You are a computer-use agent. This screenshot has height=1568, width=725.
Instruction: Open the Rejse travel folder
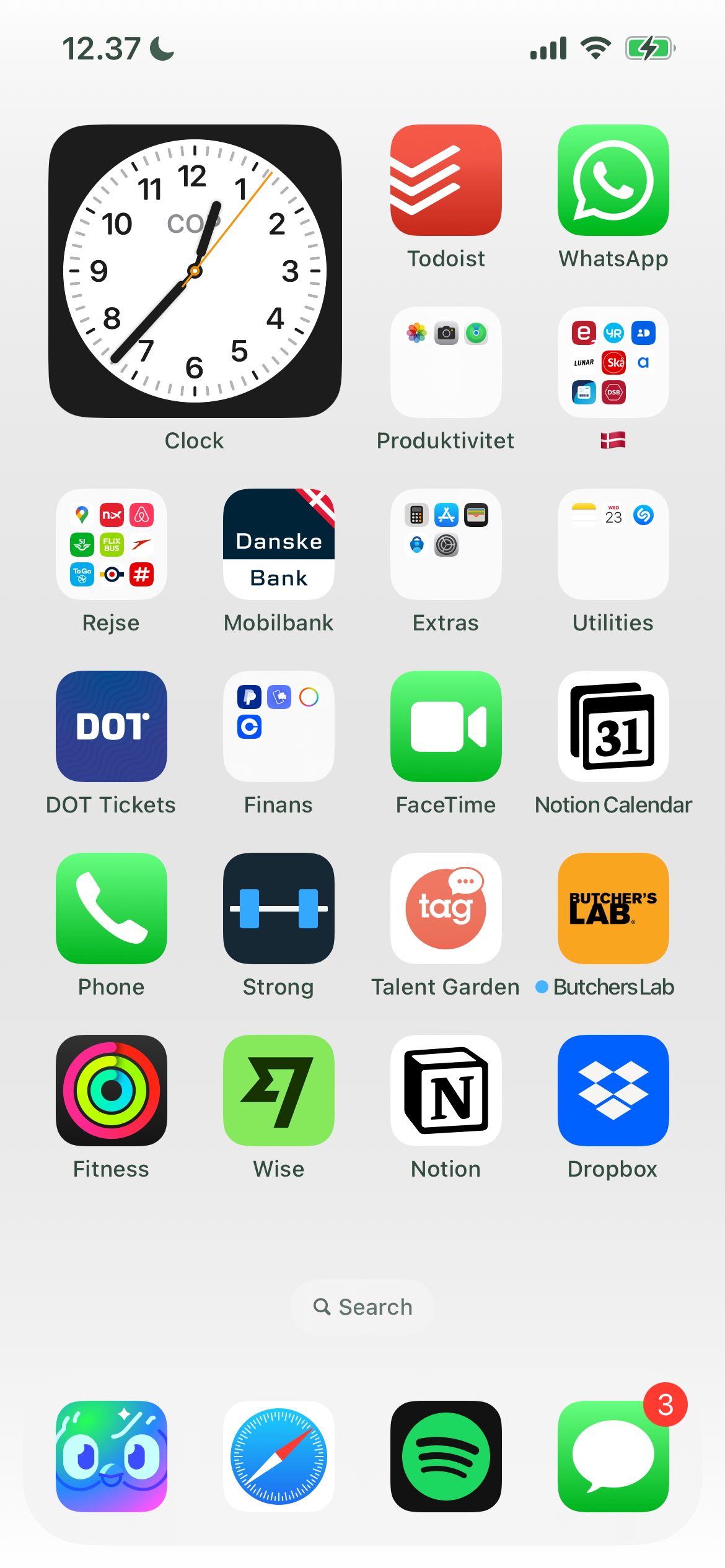click(111, 544)
